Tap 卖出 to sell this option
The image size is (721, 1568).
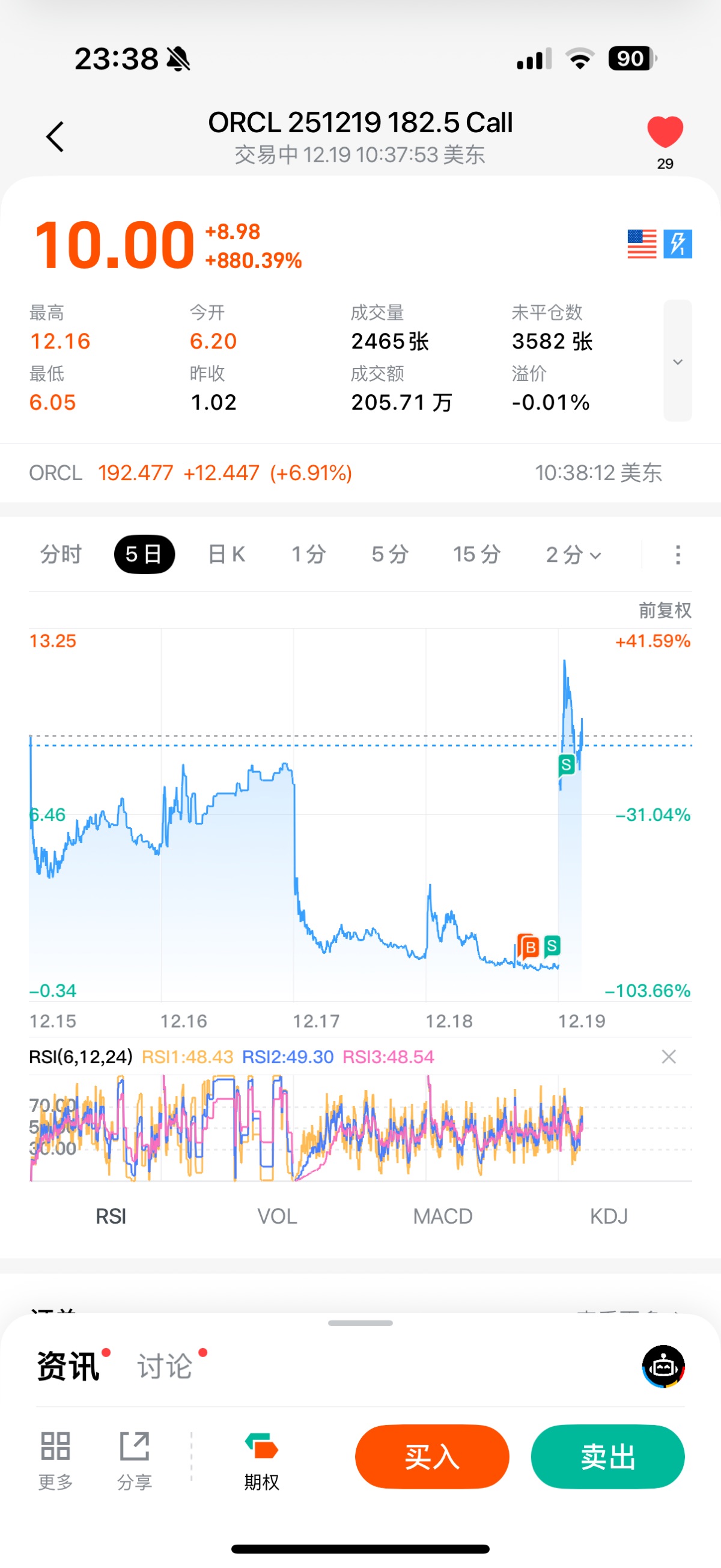tap(607, 1457)
